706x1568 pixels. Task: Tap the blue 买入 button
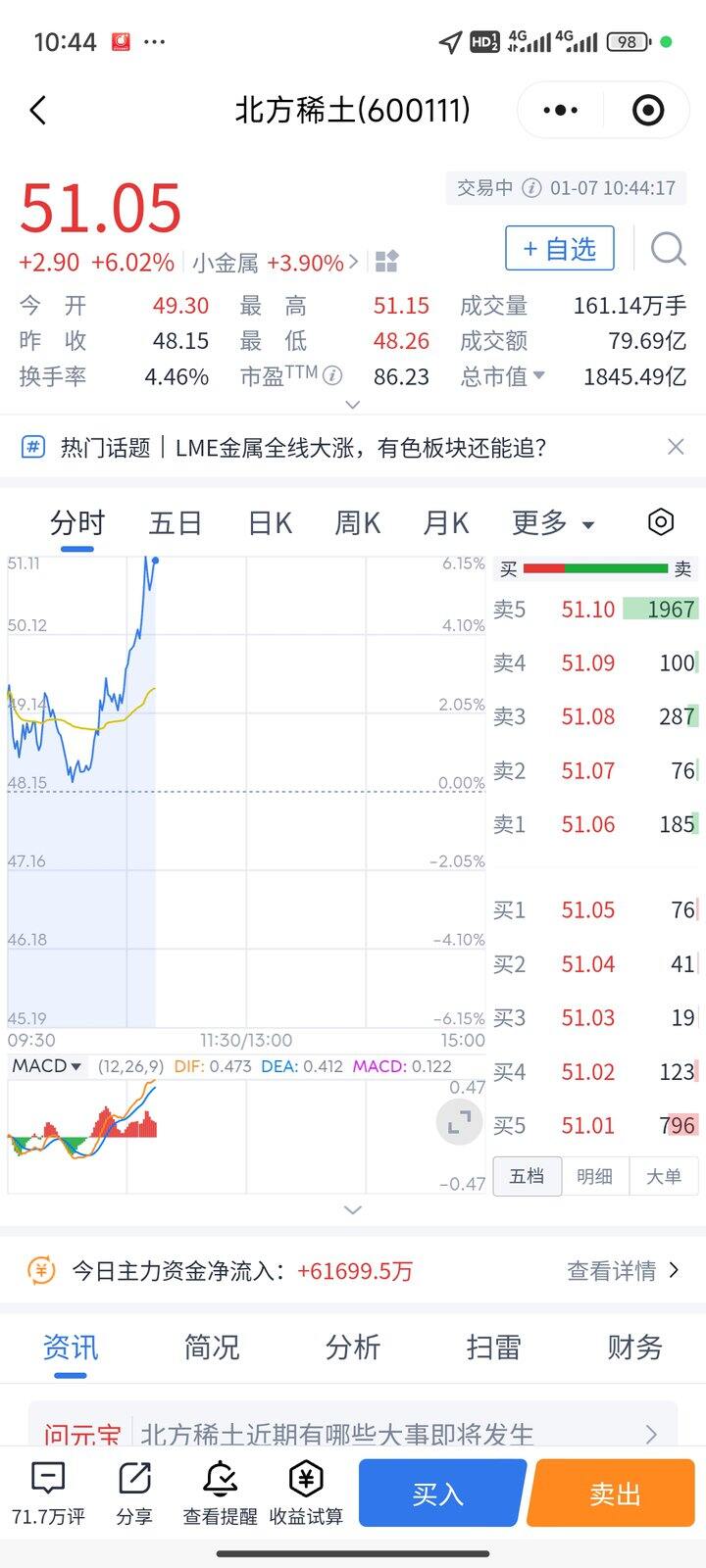(x=438, y=1494)
